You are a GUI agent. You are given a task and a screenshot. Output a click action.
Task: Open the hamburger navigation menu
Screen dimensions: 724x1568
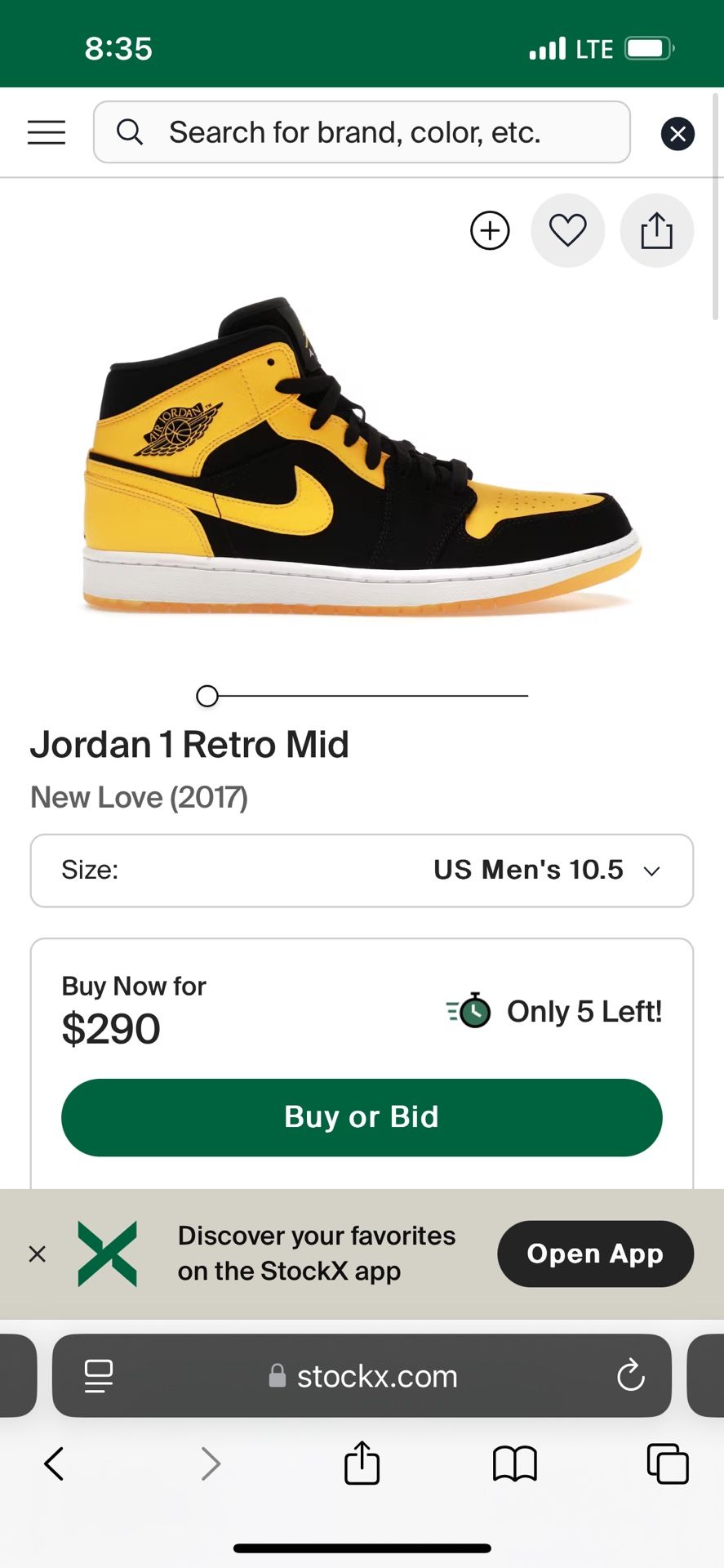point(46,132)
